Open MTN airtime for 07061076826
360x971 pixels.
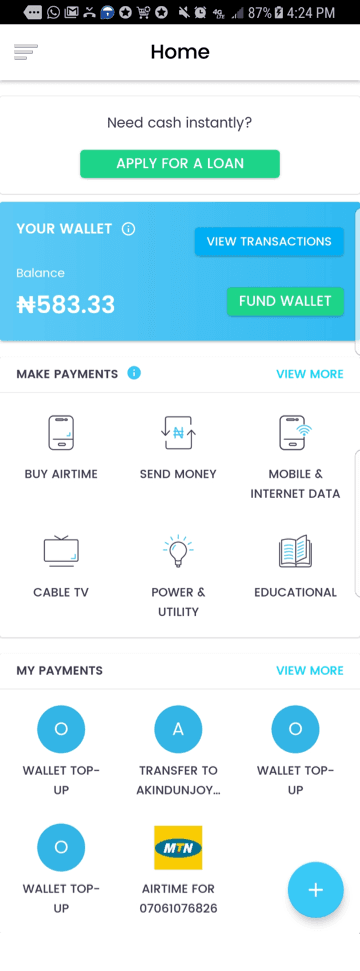tap(178, 870)
